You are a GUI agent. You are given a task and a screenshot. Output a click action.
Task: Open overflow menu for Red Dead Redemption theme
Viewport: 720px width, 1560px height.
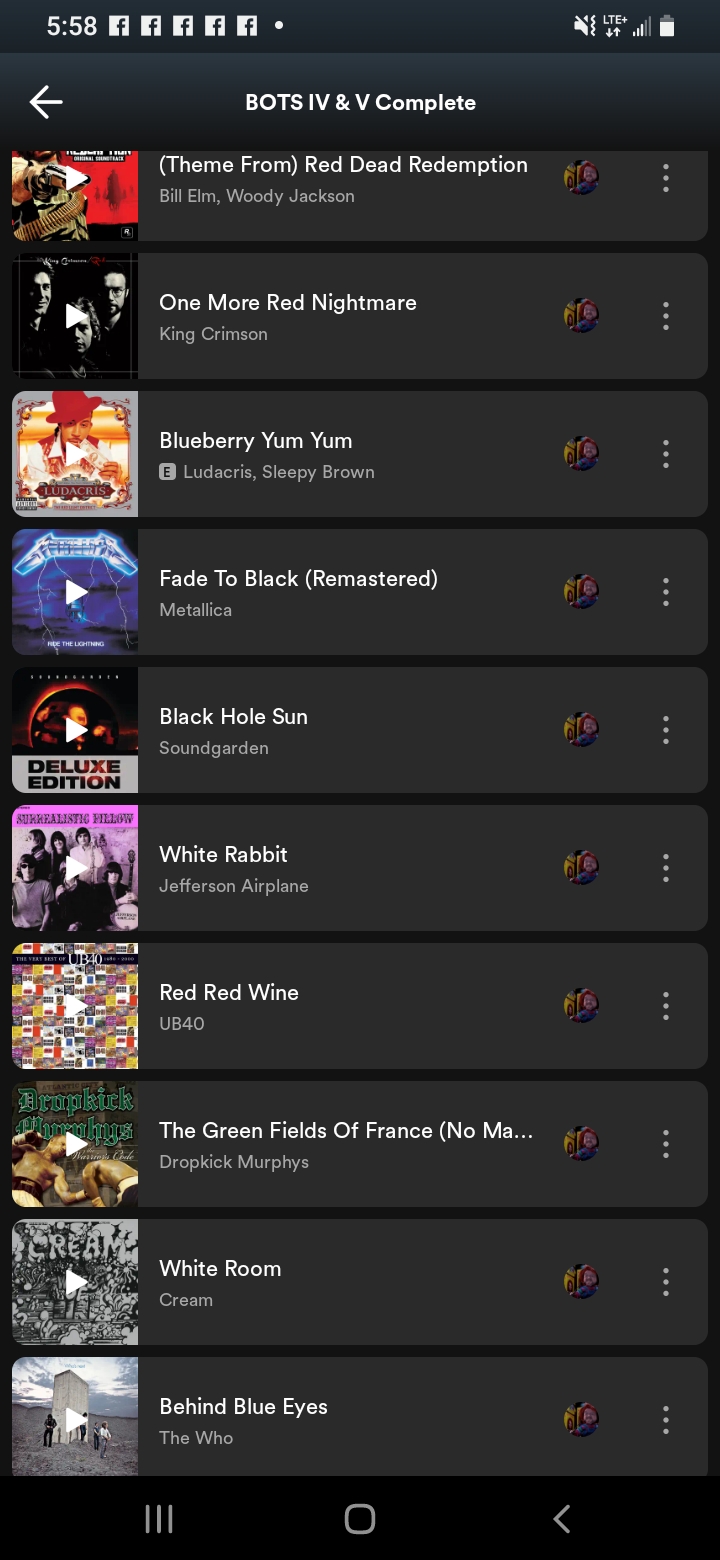(665, 180)
